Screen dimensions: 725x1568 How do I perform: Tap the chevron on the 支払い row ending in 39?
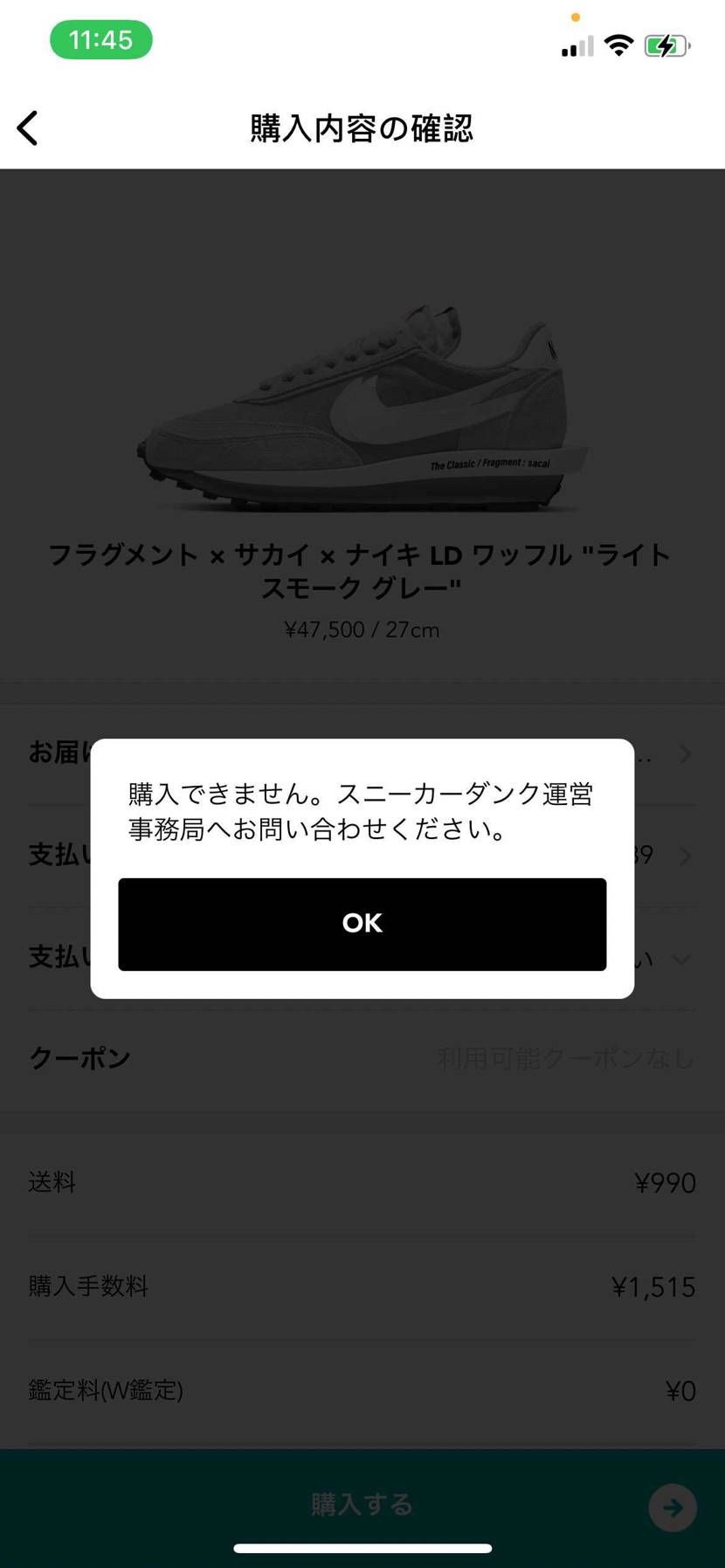pos(685,856)
